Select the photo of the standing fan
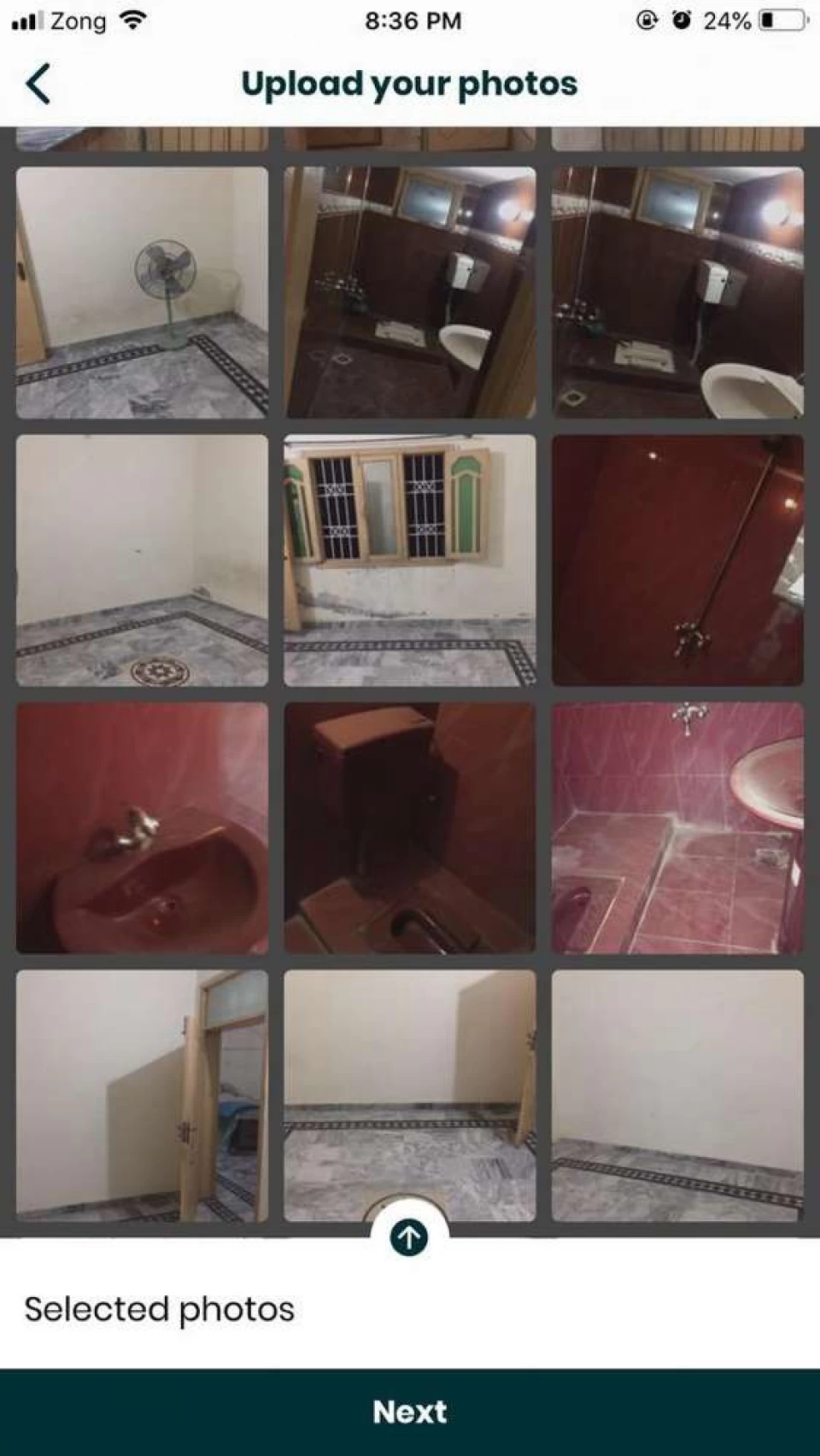This screenshot has height=1456, width=820. point(142,292)
